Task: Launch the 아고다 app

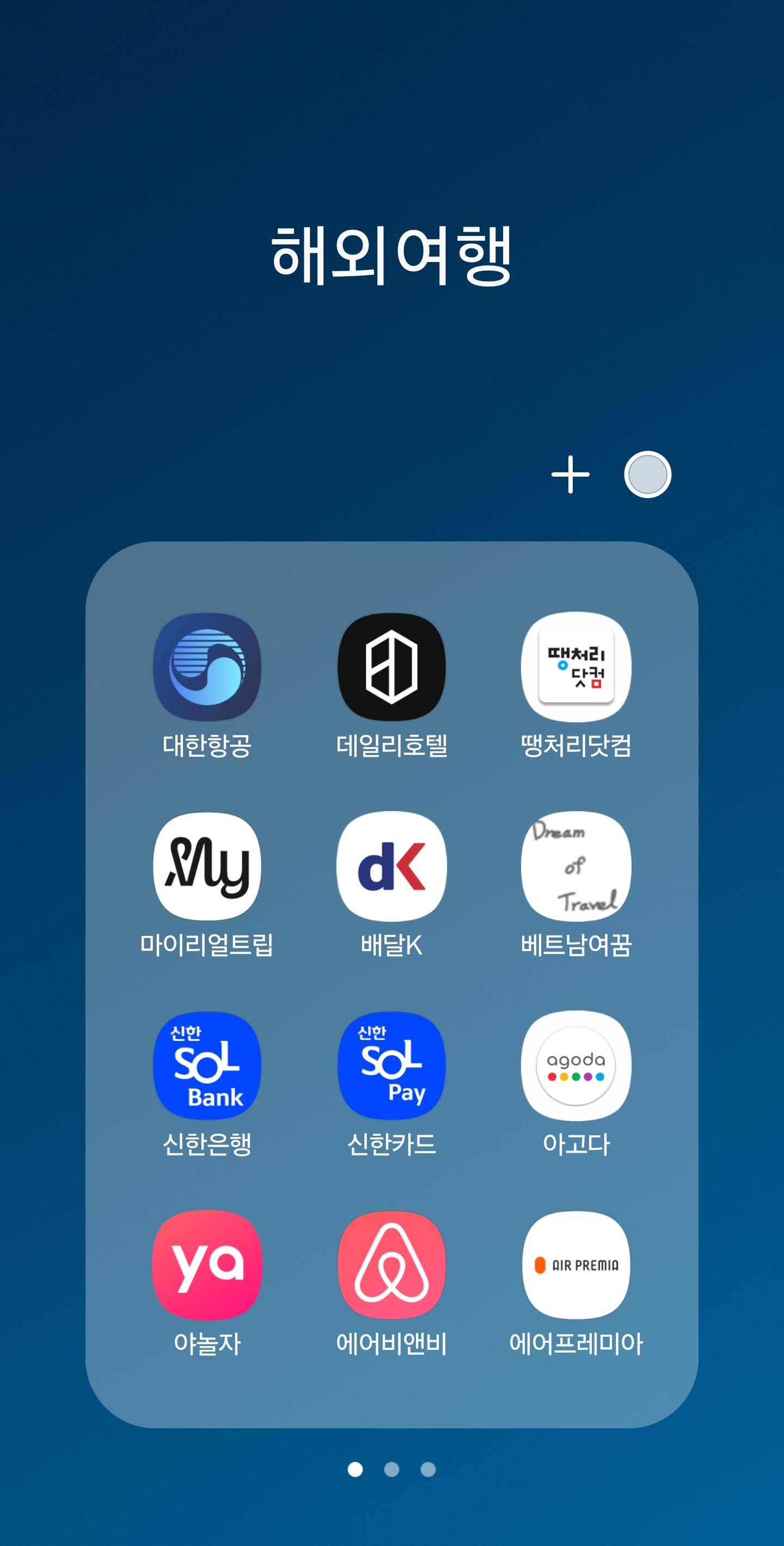Action: click(x=576, y=1066)
